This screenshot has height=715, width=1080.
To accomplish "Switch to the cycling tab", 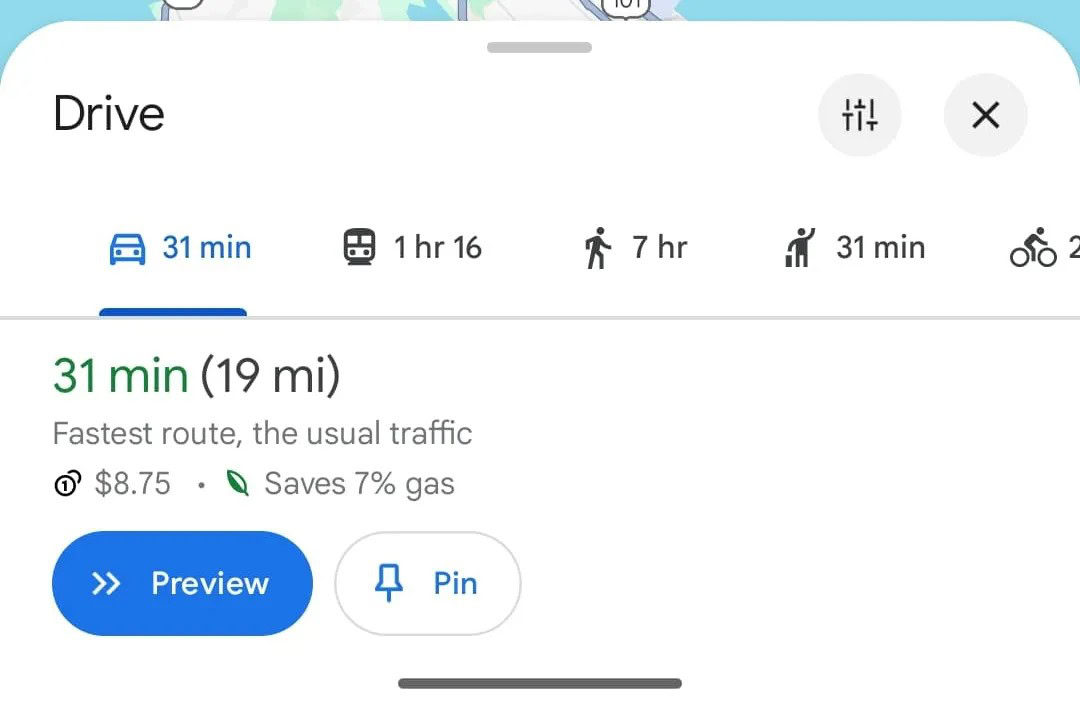I will click(x=1040, y=248).
